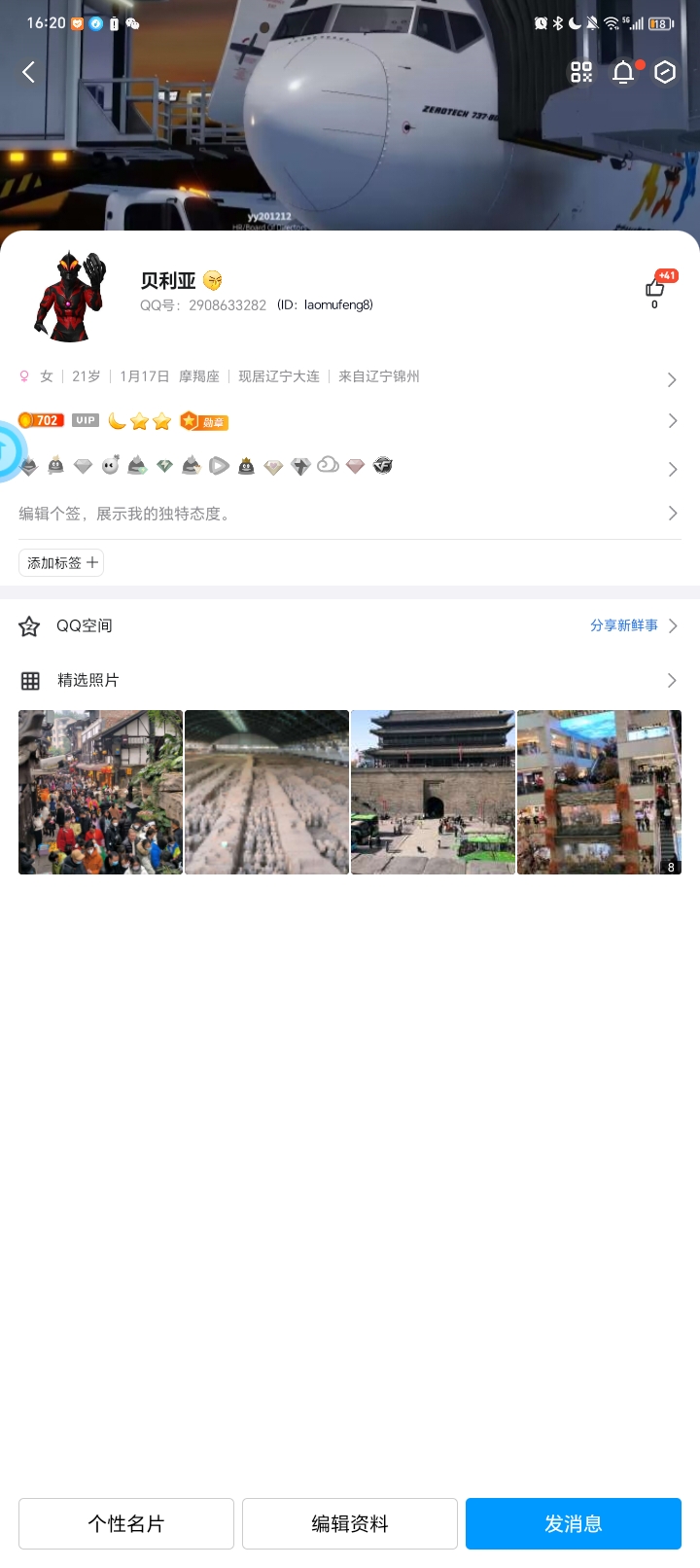Open the crowded old street photo

[100, 792]
